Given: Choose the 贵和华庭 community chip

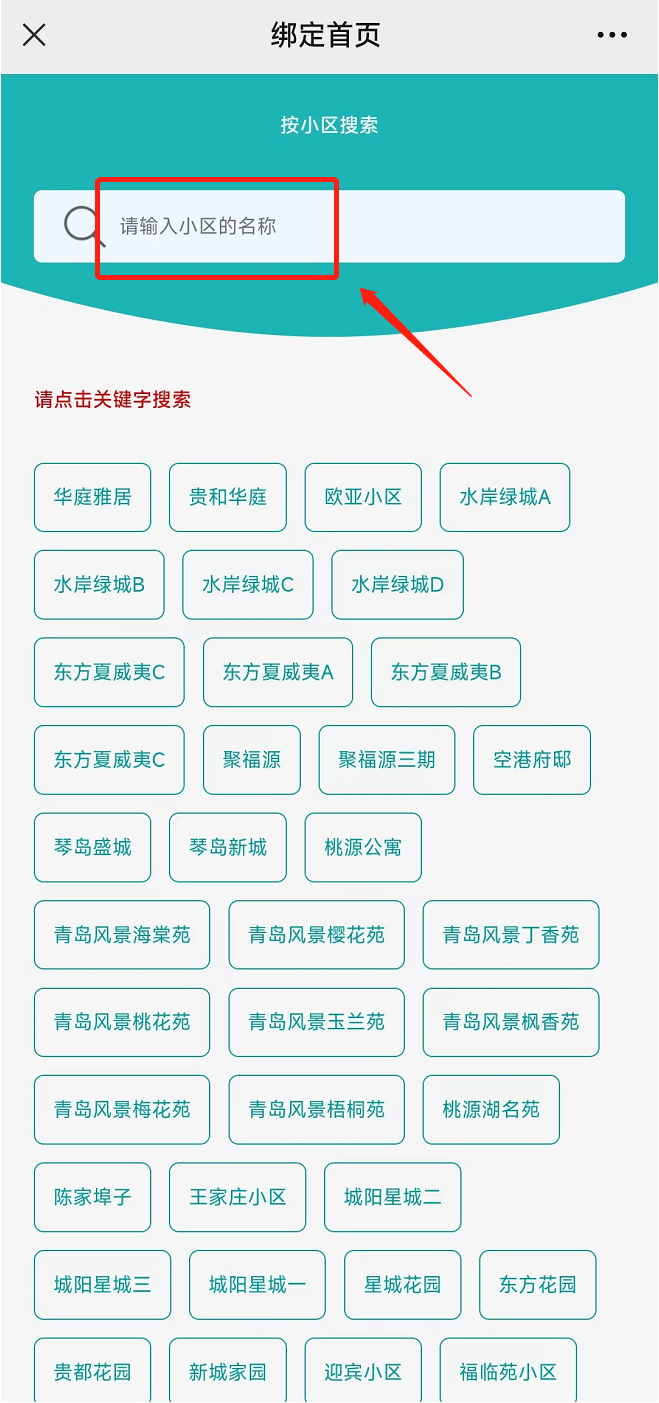Looking at the screenshot, I should pos(228,497).
